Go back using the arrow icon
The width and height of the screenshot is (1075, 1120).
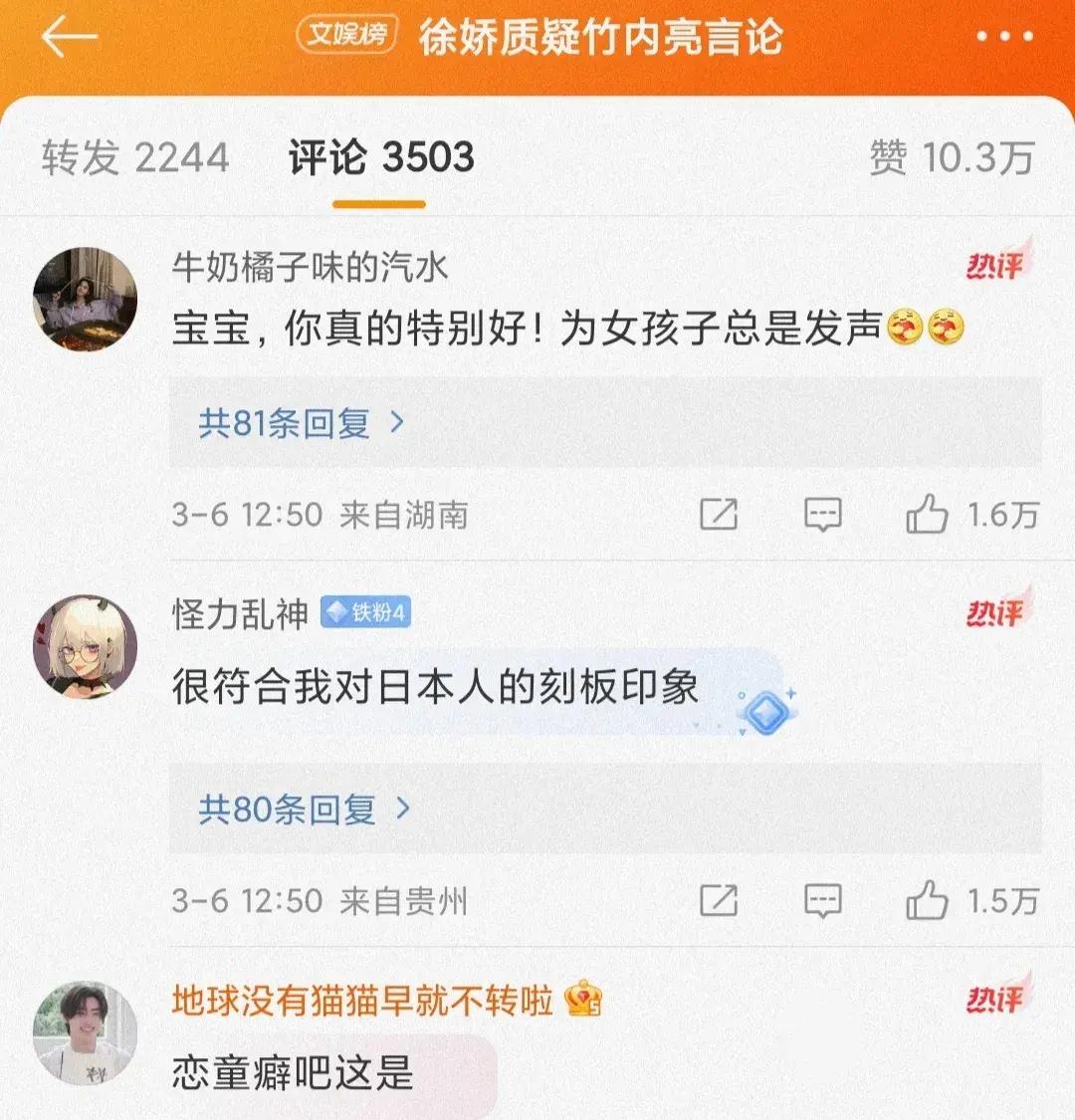pyautogui.click(x=69, y=38)
